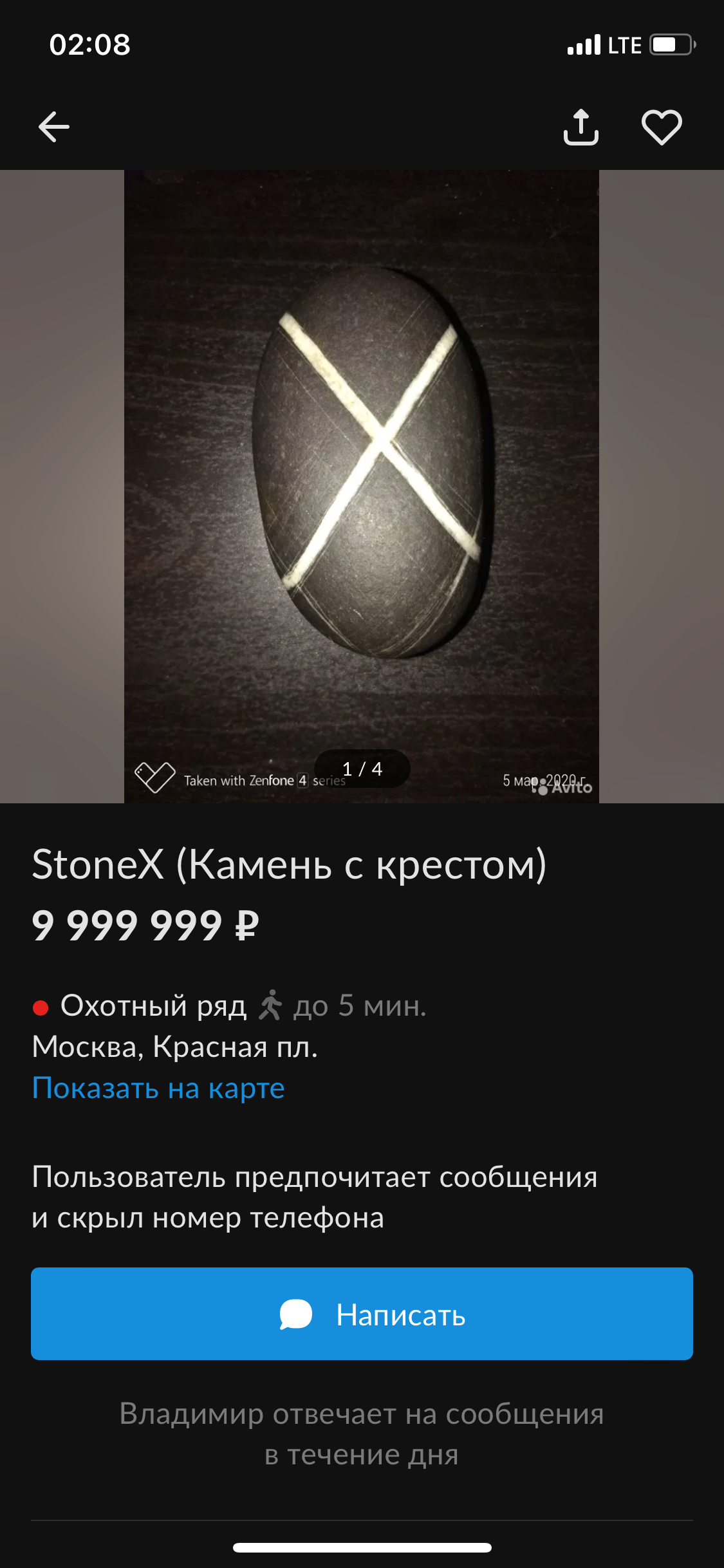Add the listing to favorites with the heart icon
724x1568 pixels.
pos(662,127)
